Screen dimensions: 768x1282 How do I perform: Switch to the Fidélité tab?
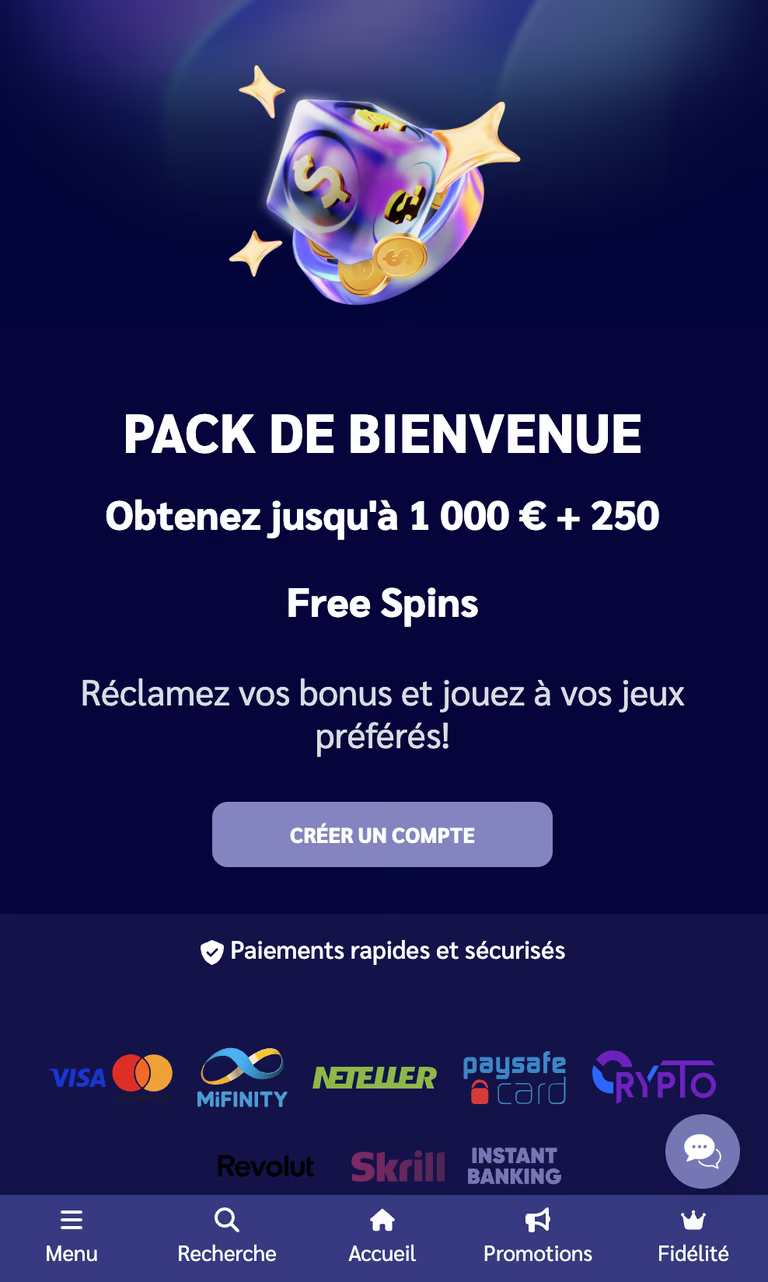point(693,1236)
